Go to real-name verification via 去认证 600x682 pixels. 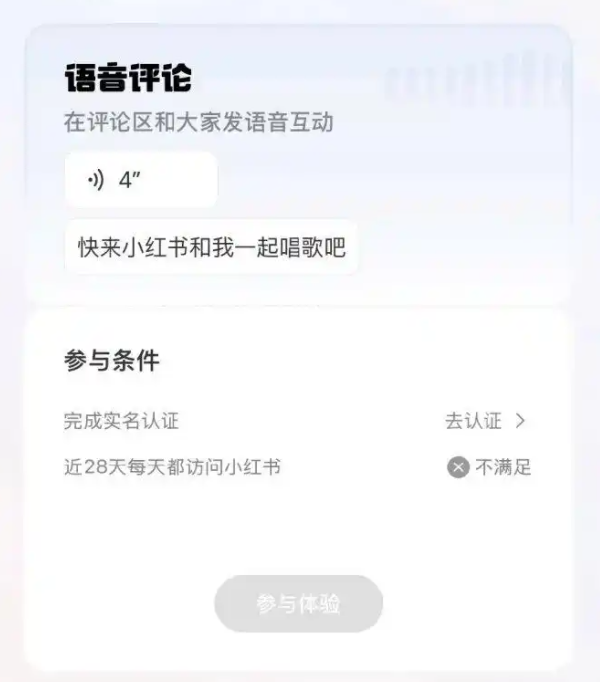(485, 421)
